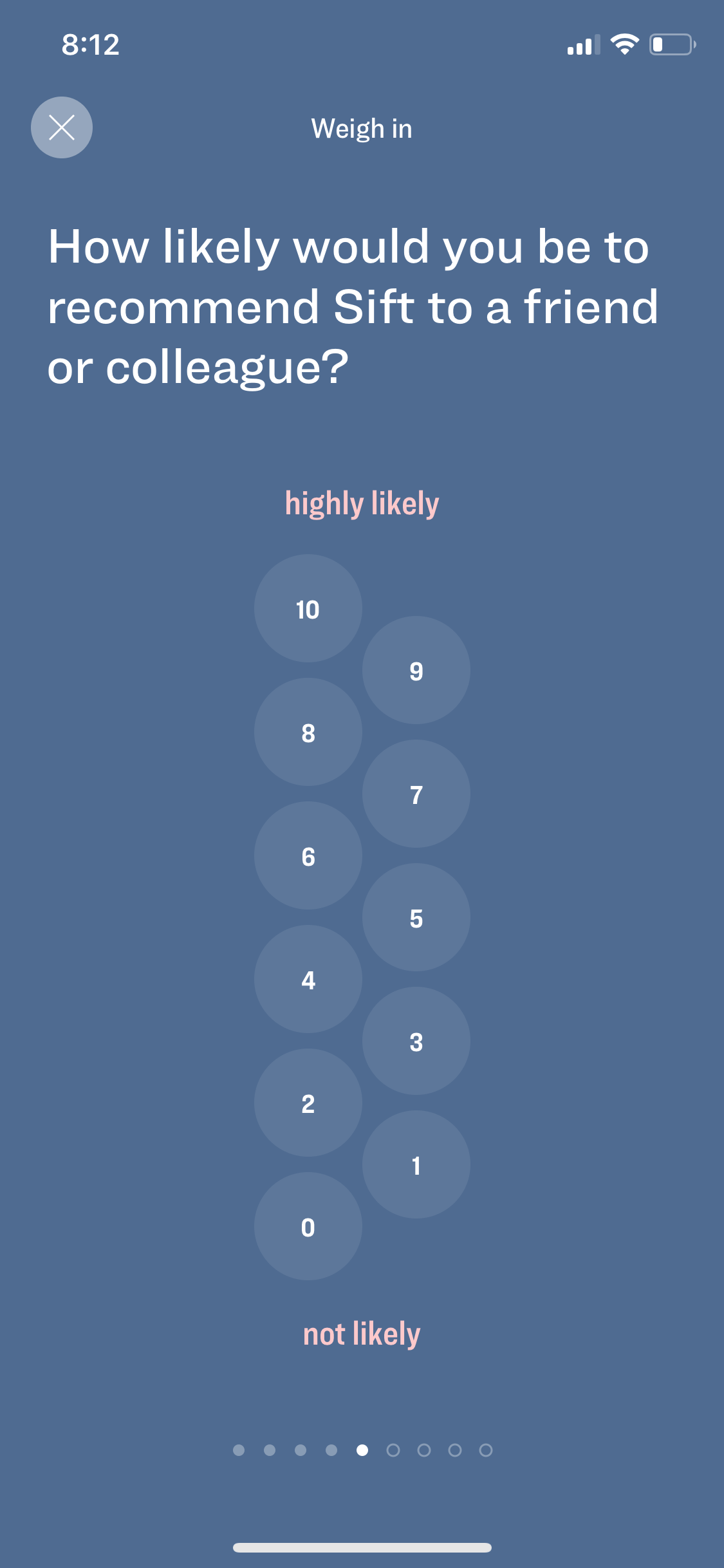The image size is (724, 1568).
Task: Tap the 7 rating circle
Action: 416,794
